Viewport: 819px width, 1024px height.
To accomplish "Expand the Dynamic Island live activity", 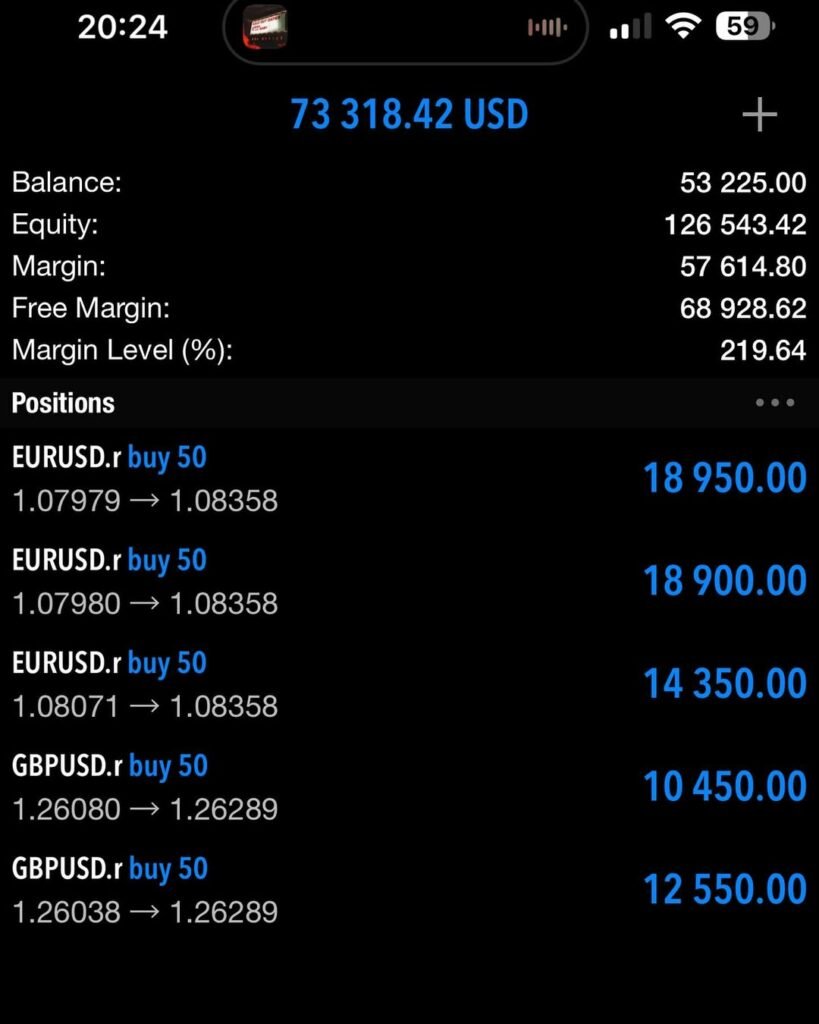I will pos(405,28).
